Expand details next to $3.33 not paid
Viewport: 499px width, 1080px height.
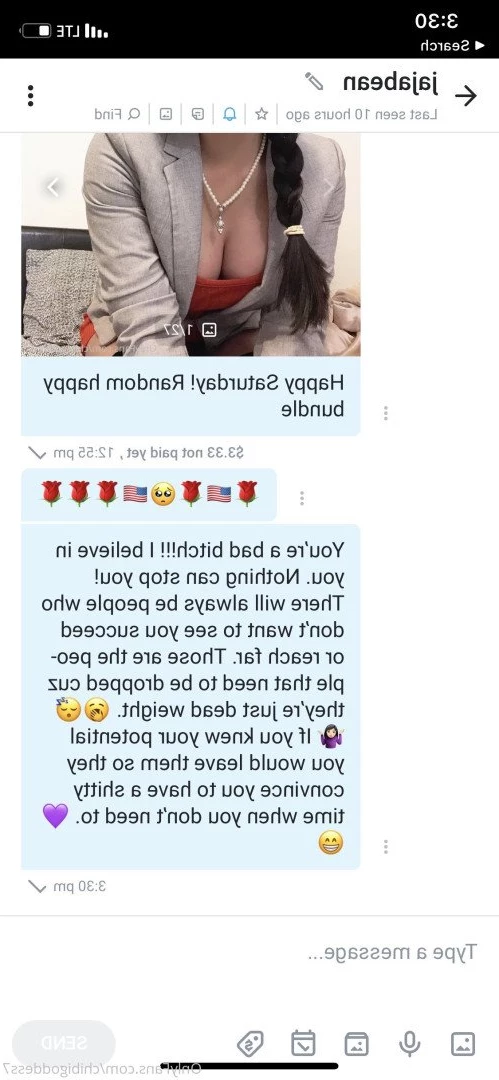click(36, 453)
